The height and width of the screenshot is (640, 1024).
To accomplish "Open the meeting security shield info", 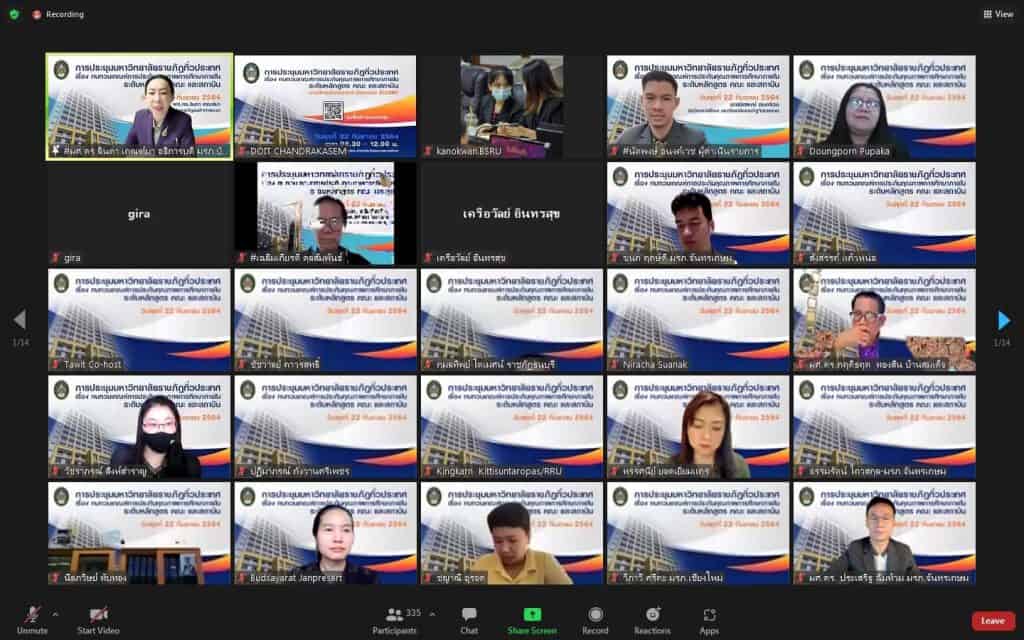I will click(14, 14).
